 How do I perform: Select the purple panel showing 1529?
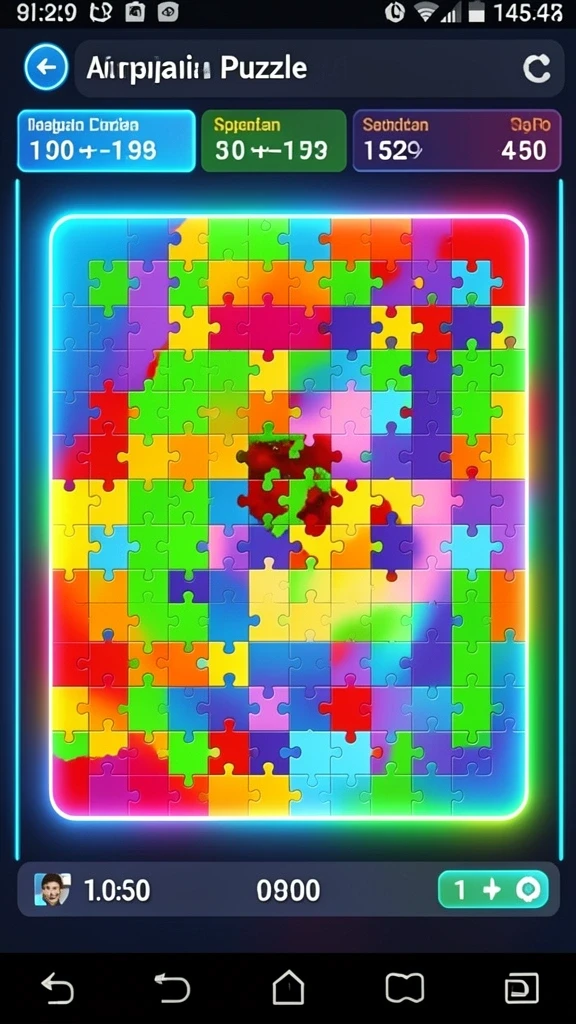(x=456, y=140)
